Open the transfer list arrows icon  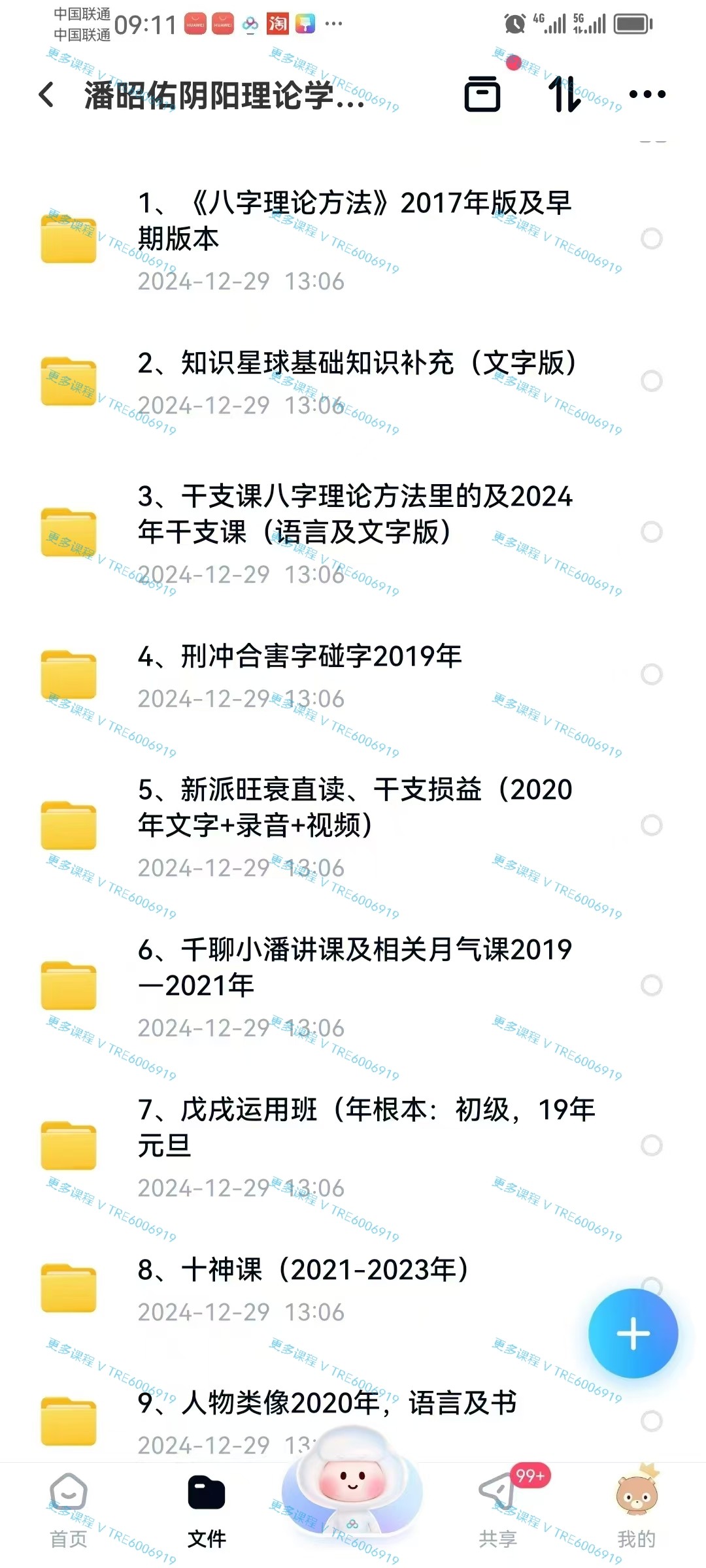coord(564,95)
